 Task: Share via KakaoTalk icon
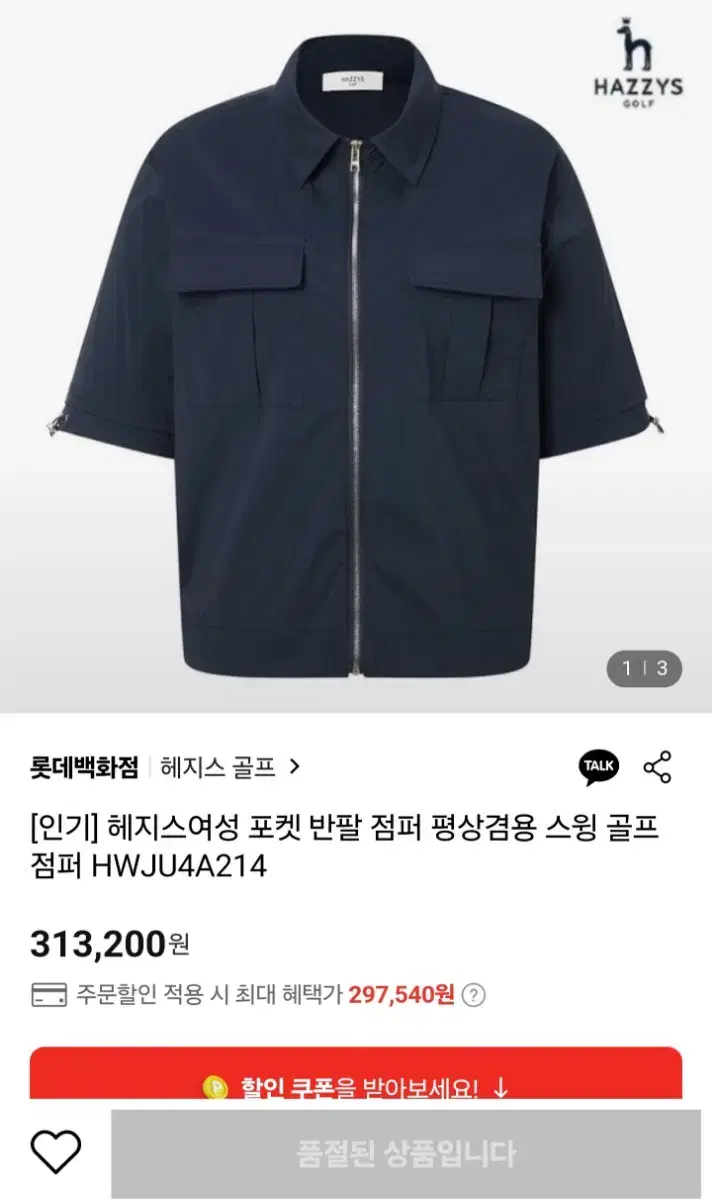[599, 767]
